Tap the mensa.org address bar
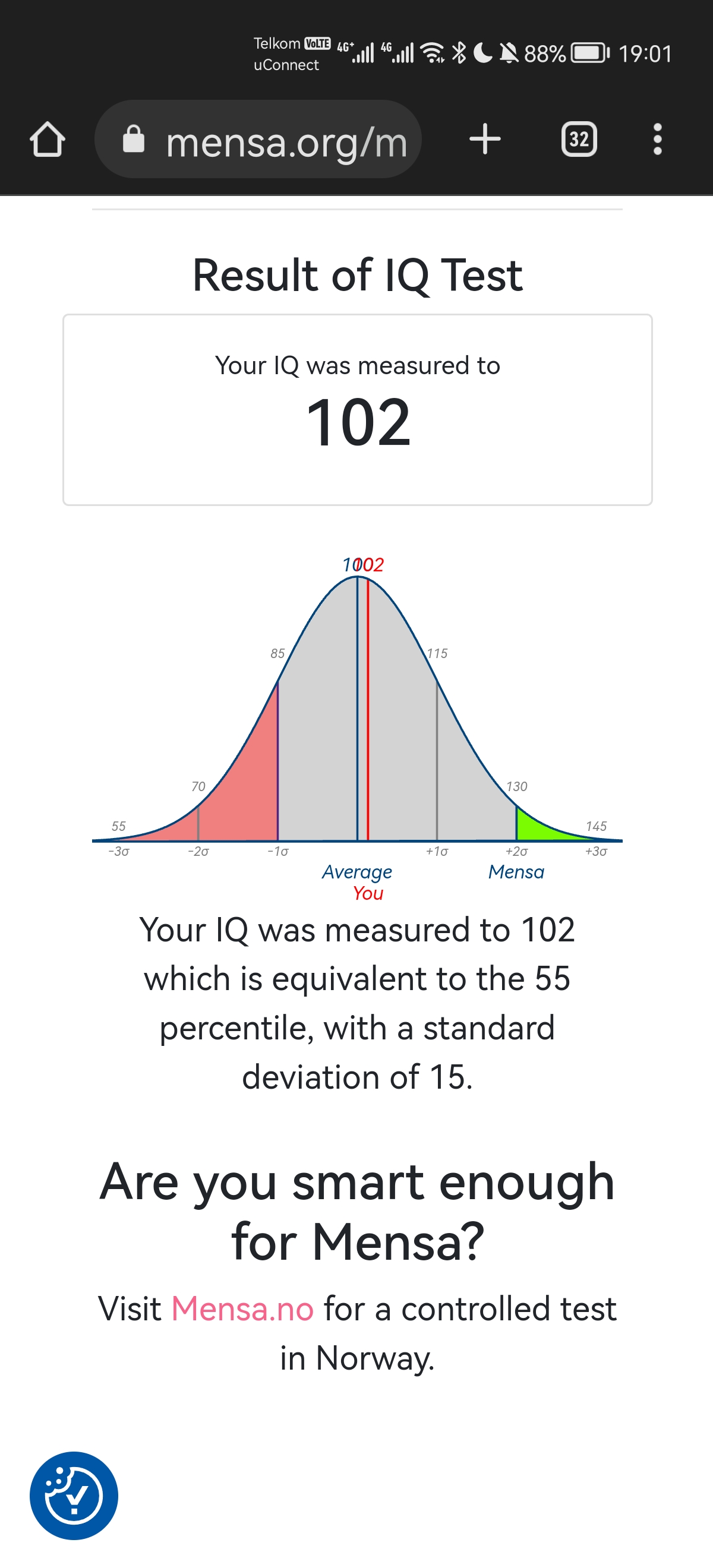713x1568 pixels. 258,140
